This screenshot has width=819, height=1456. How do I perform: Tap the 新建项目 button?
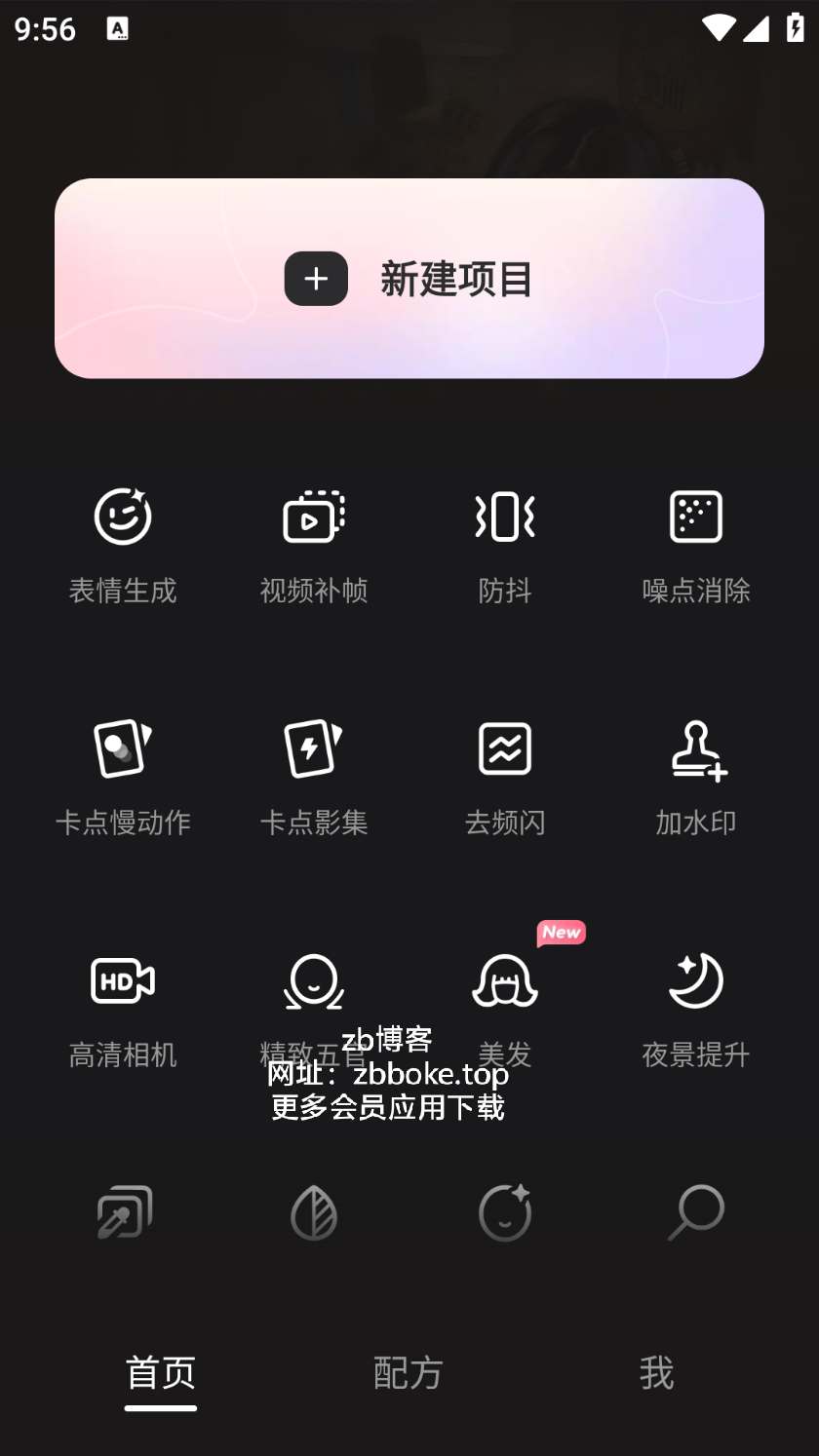409,279
